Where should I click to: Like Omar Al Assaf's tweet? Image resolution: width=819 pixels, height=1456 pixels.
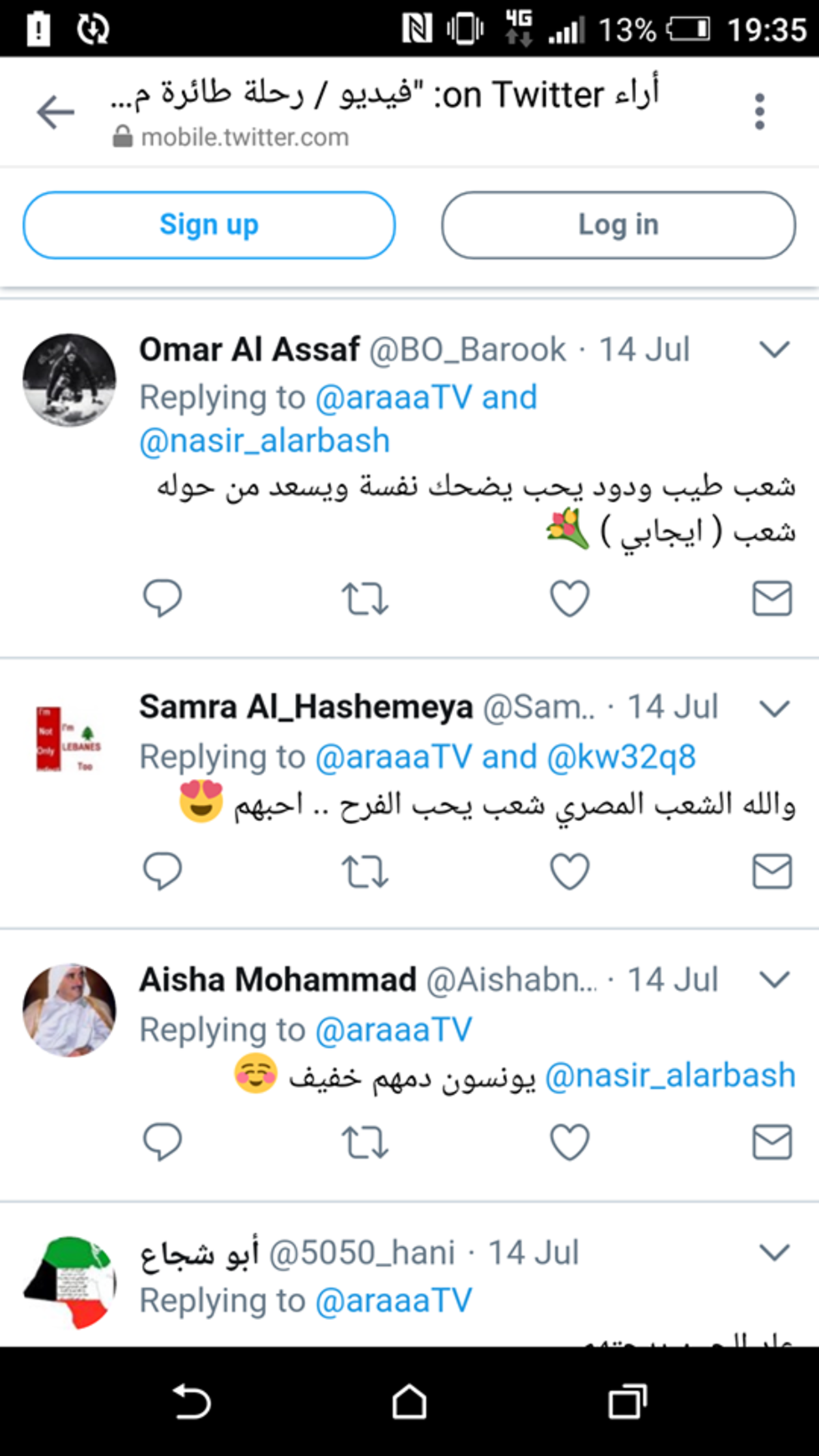pyautogui.click(x=569, y=599)
